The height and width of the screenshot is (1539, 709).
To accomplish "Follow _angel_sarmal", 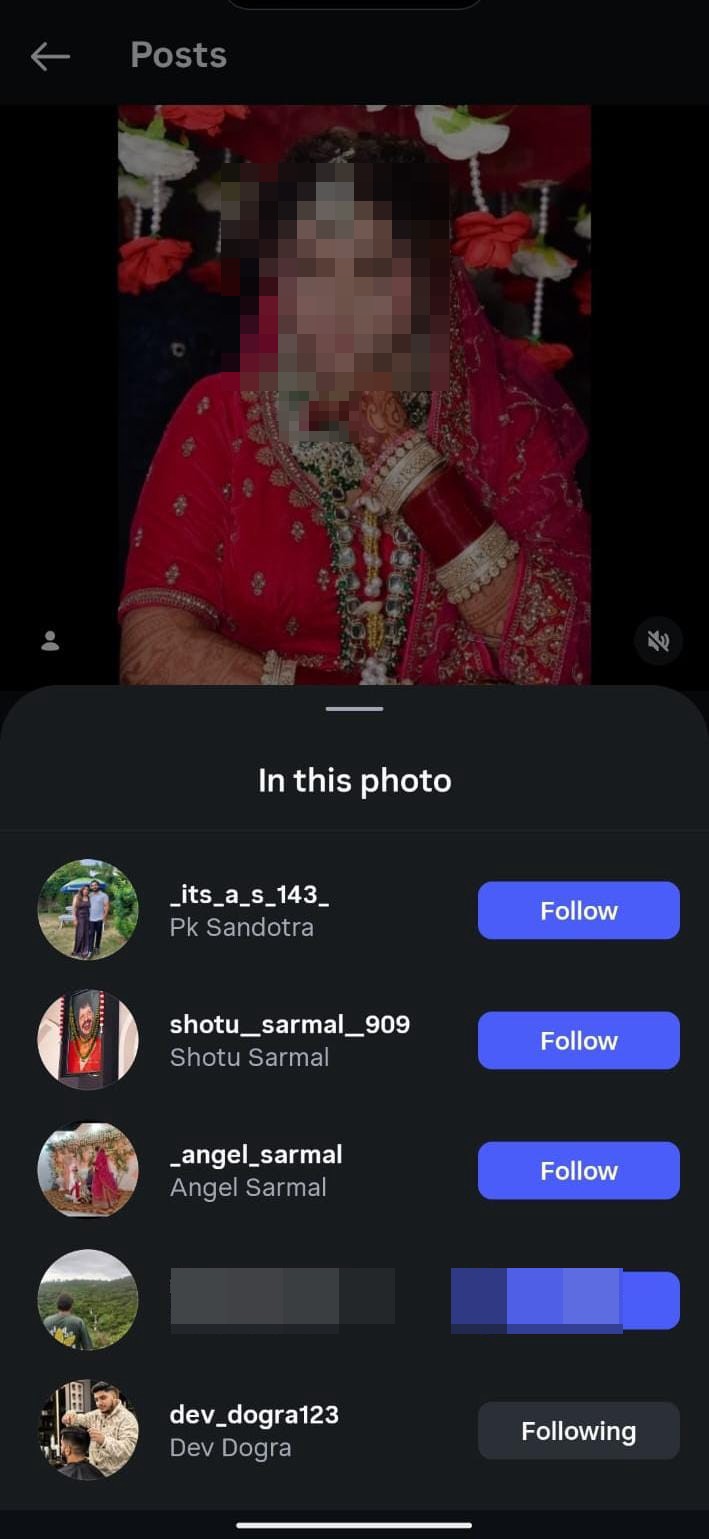I will tap(578, 1170).
